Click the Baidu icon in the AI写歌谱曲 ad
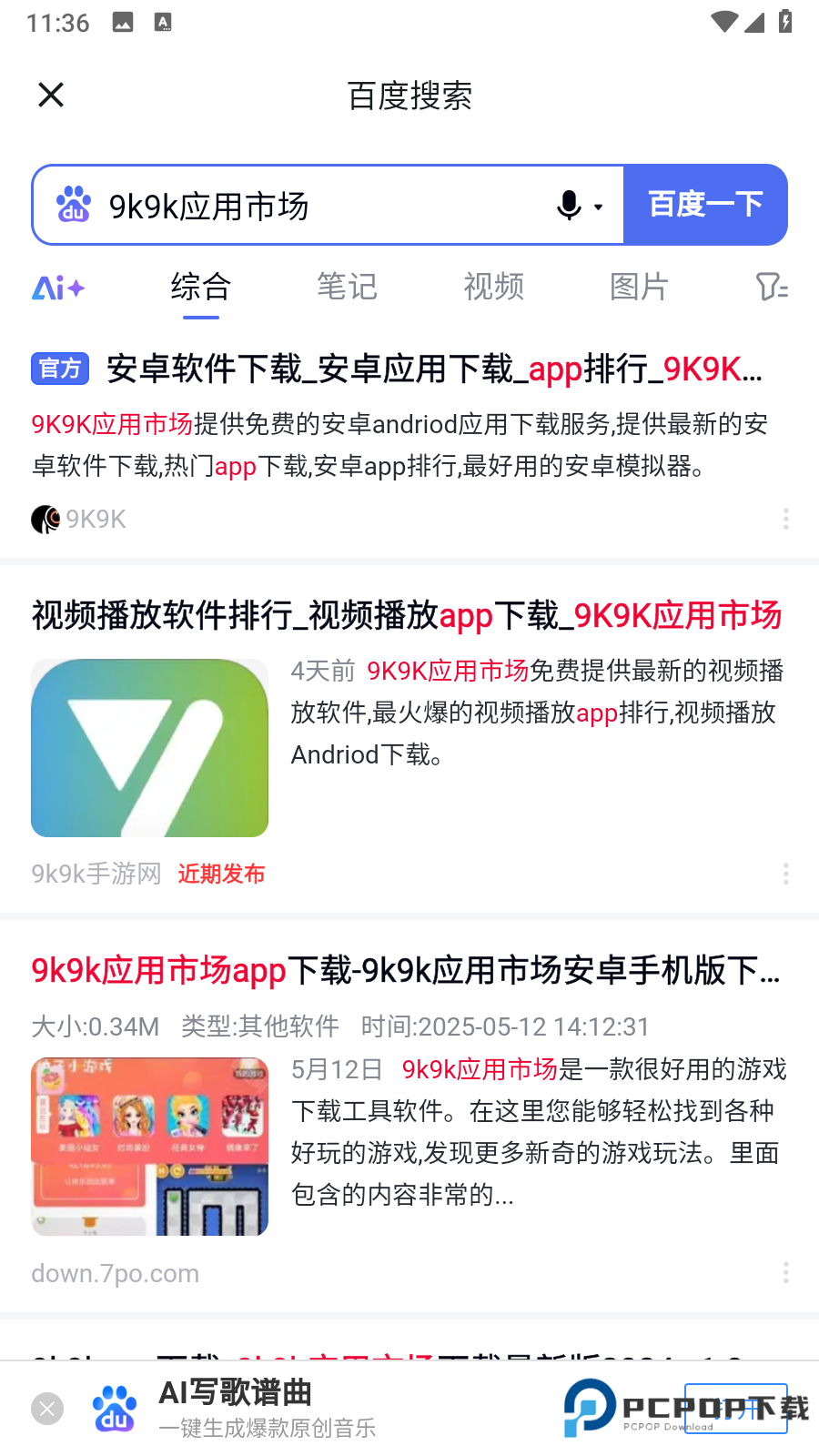 [x=113, y=1408]
